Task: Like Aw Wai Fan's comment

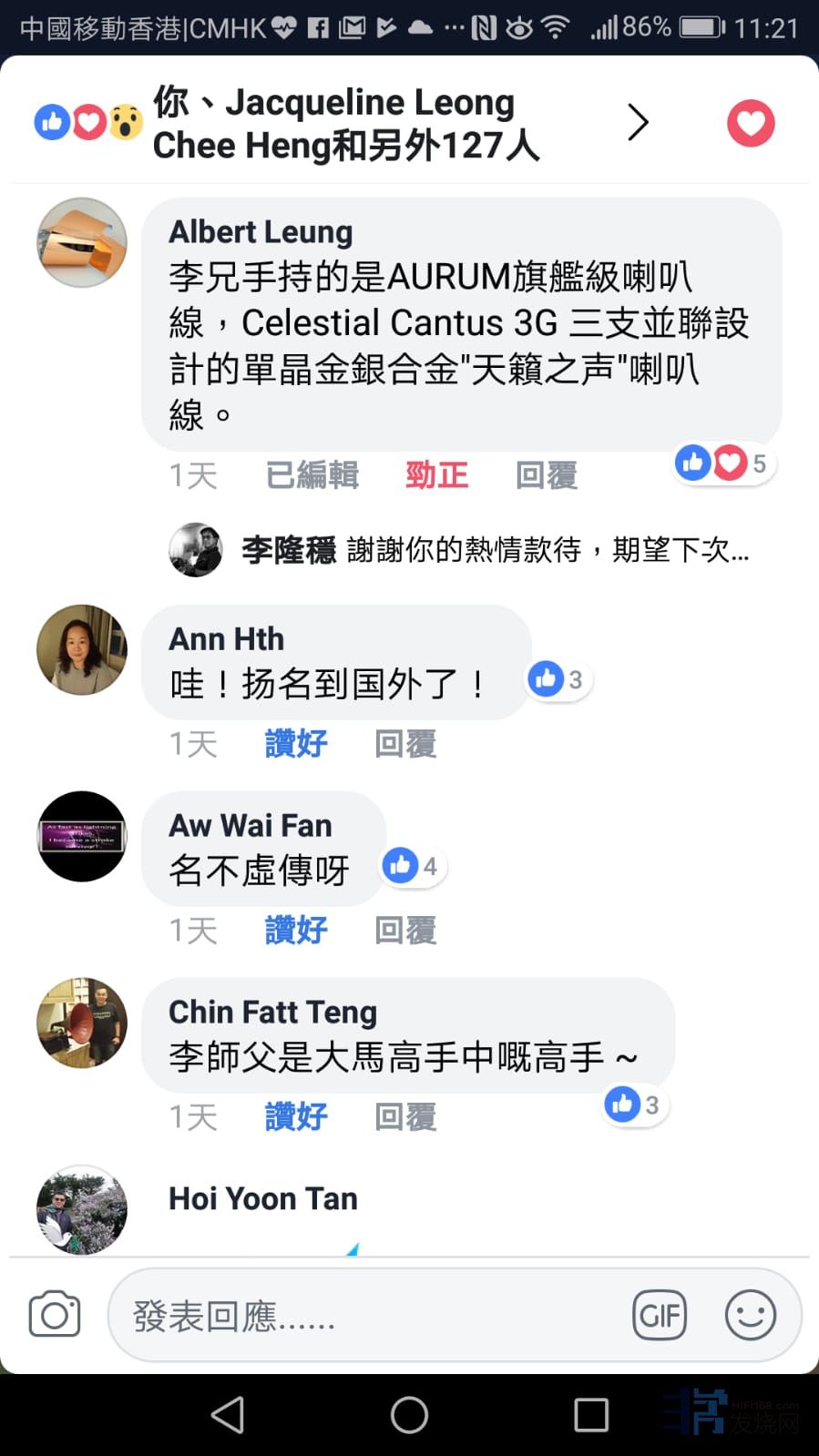Action: click(x=295, y=931)
